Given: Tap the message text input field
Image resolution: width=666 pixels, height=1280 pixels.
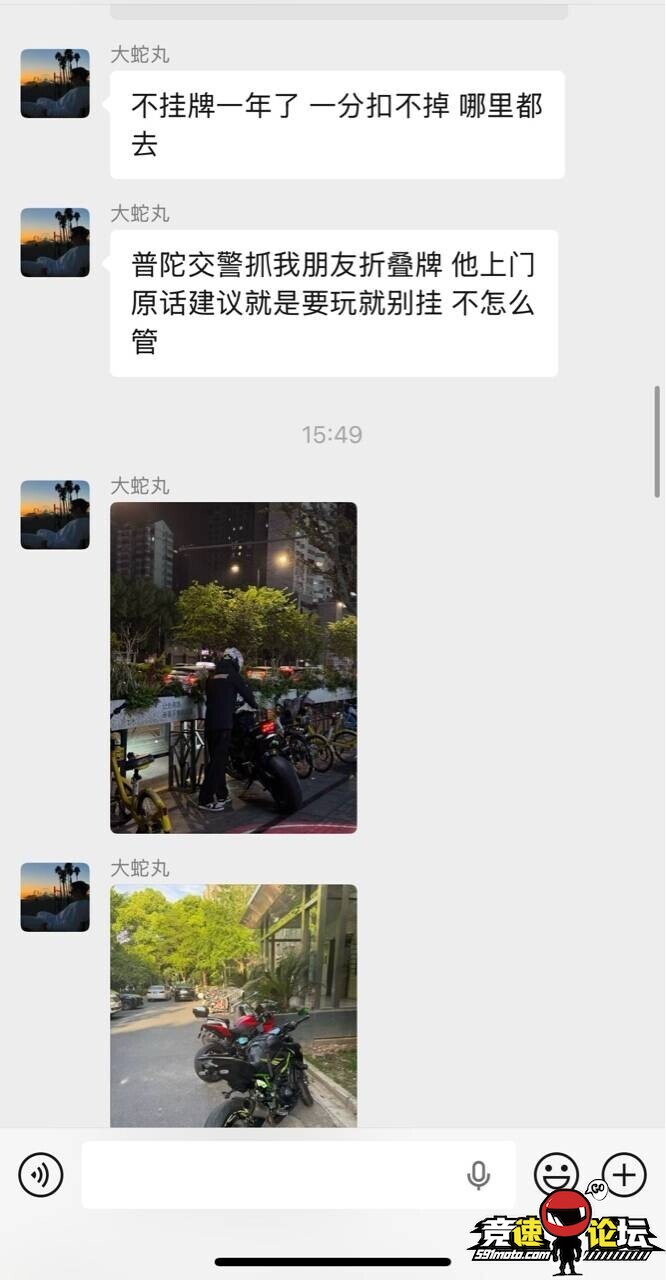Looking at the screenshot, I should coord(270,1175).
